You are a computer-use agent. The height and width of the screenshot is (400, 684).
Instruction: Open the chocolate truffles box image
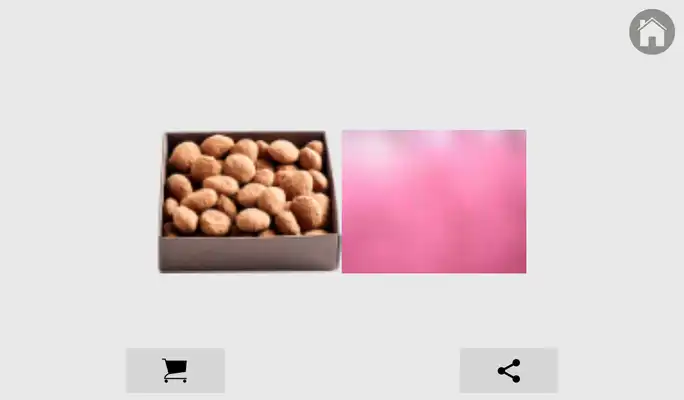click(249, 200)
